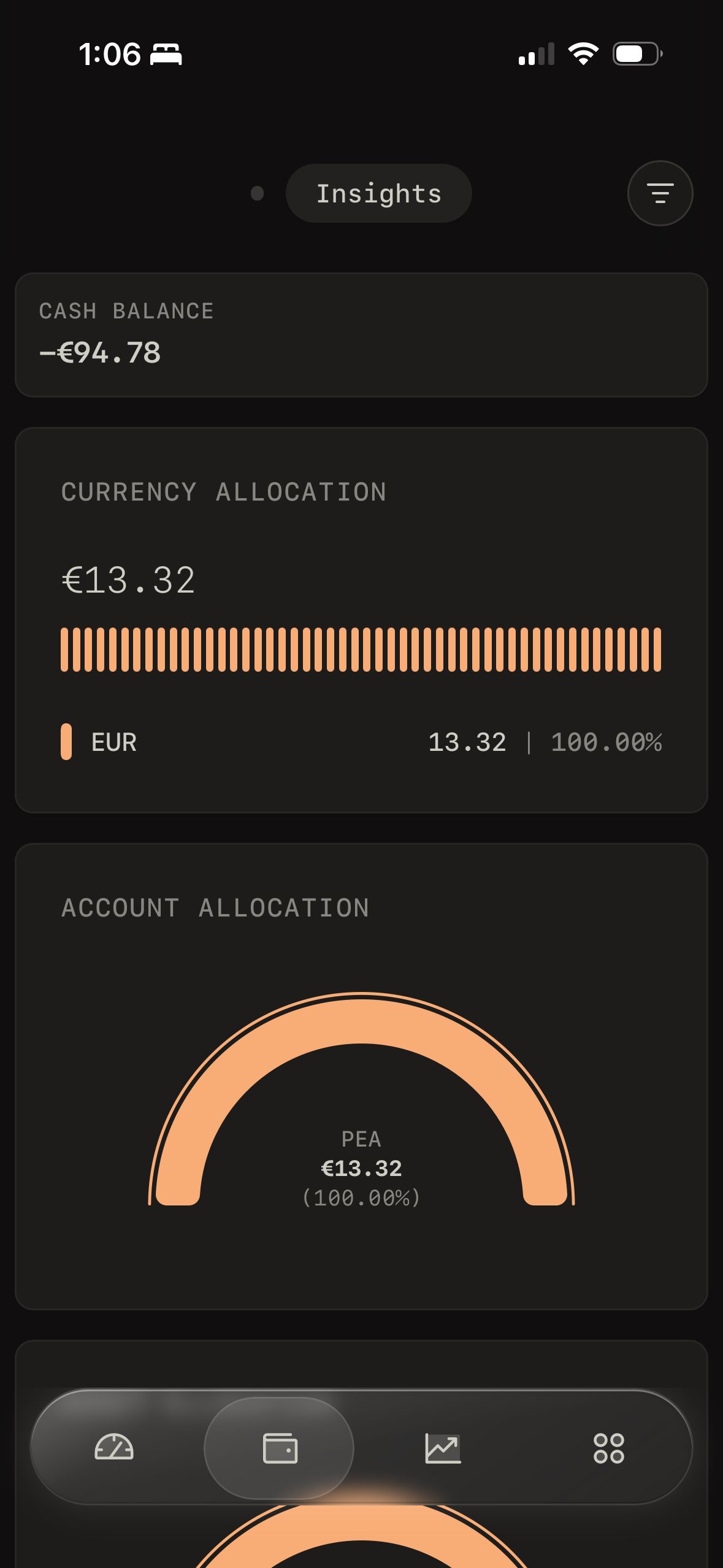This screenshot has width=723, height=1568.
Task: Open the Cash Balance card
Action: (x=361, y=334)
